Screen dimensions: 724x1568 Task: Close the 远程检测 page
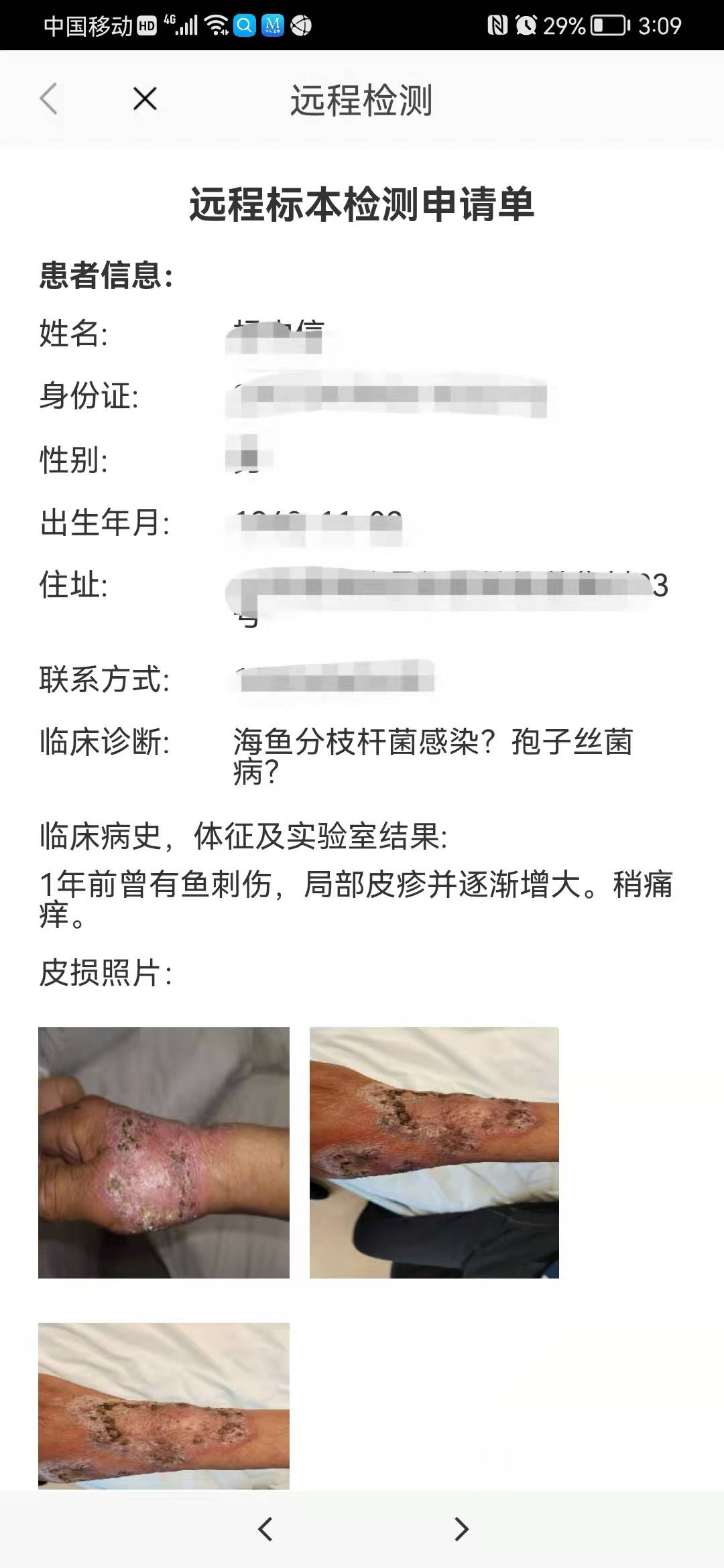pos(145,99)
